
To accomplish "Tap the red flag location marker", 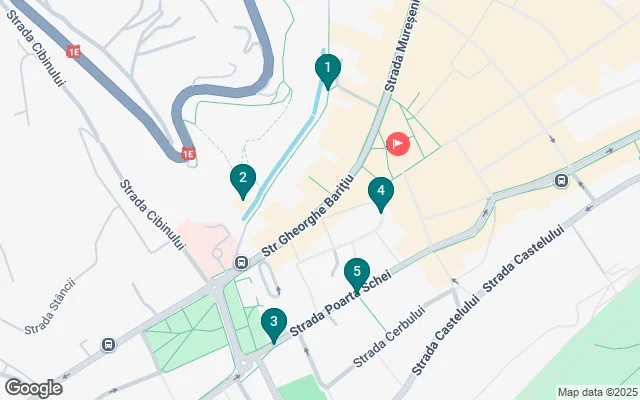I will pyautogui.click(x=398, y=144).
